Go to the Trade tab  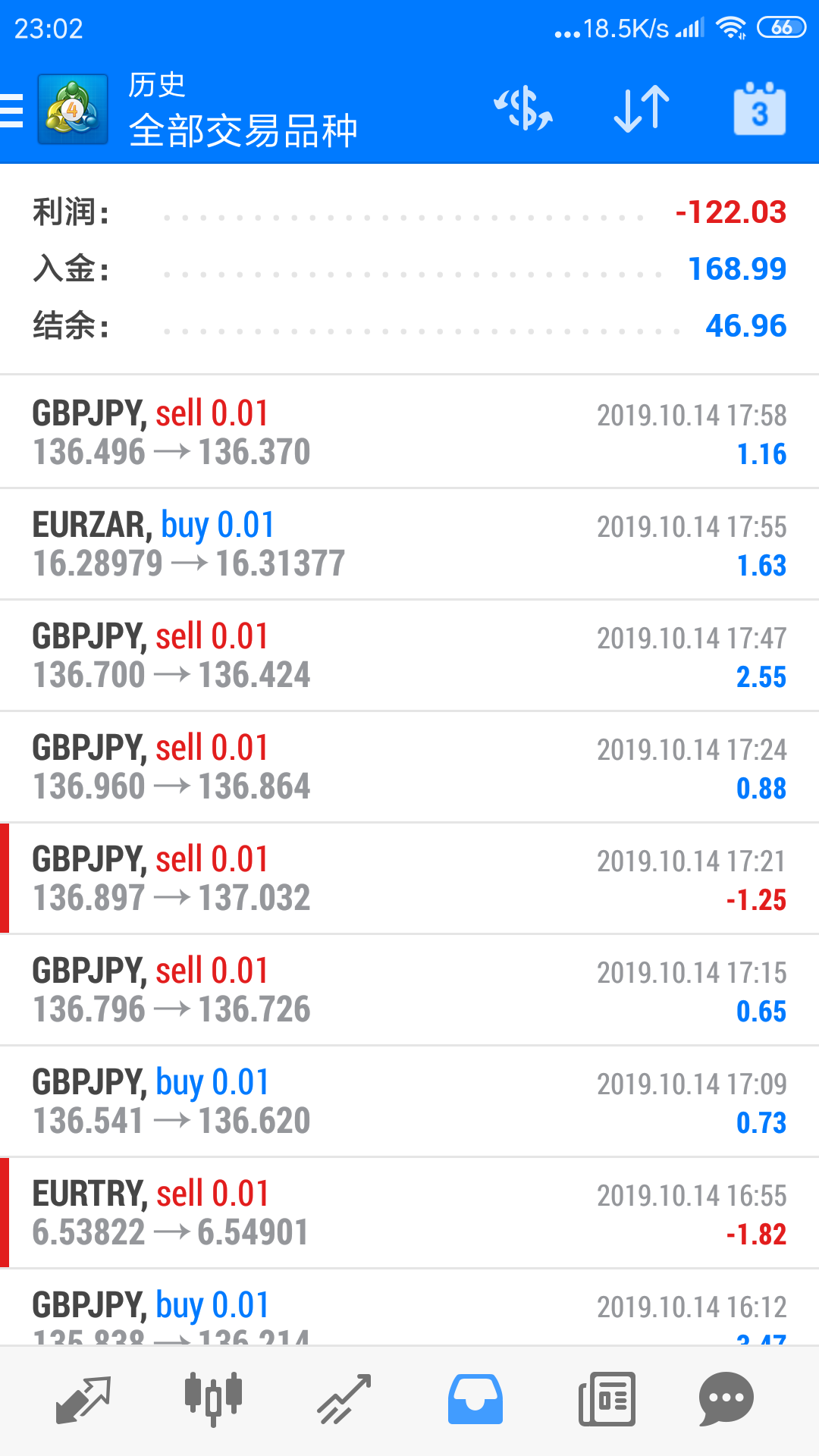tap(344, 1399)
